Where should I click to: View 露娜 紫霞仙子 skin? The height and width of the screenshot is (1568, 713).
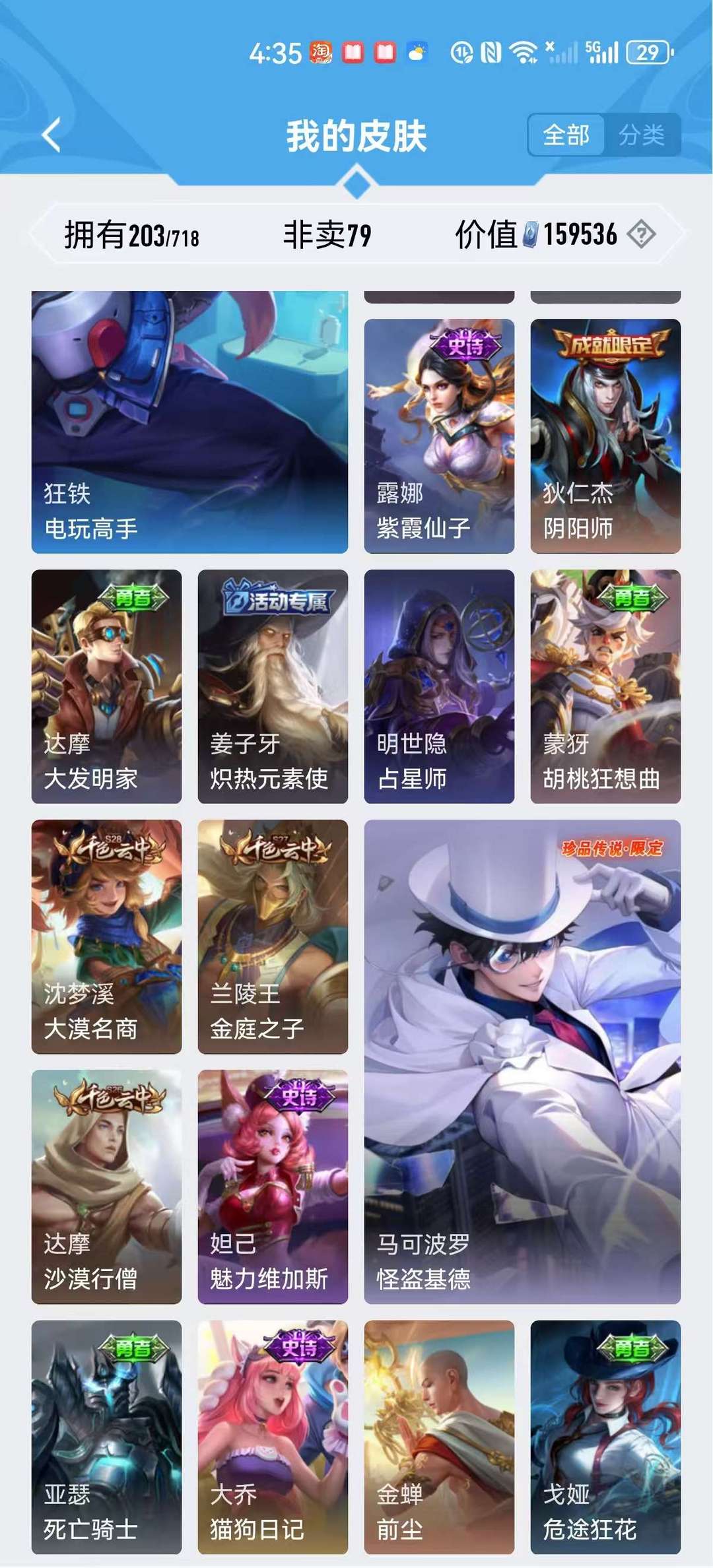(x=439, y=436)
